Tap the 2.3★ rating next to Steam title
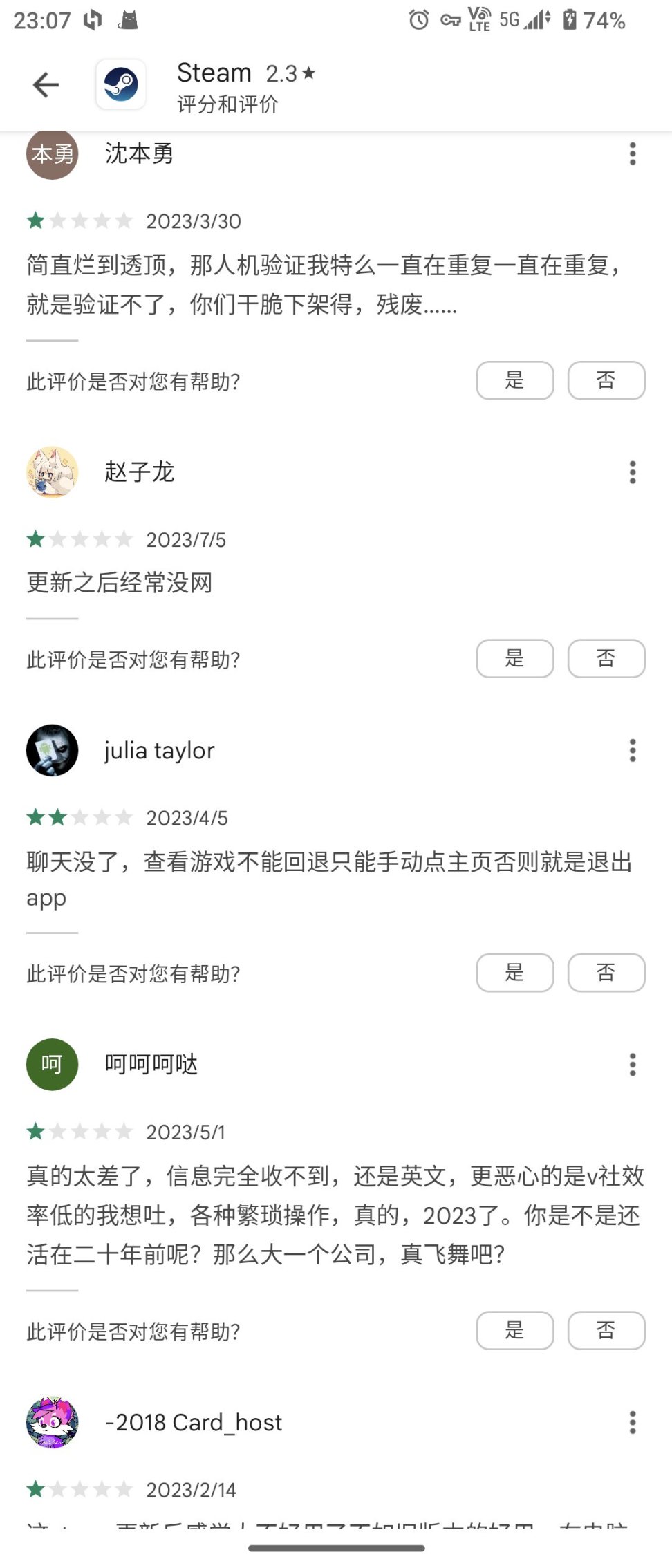672x1568 pixels. (290, 73)
